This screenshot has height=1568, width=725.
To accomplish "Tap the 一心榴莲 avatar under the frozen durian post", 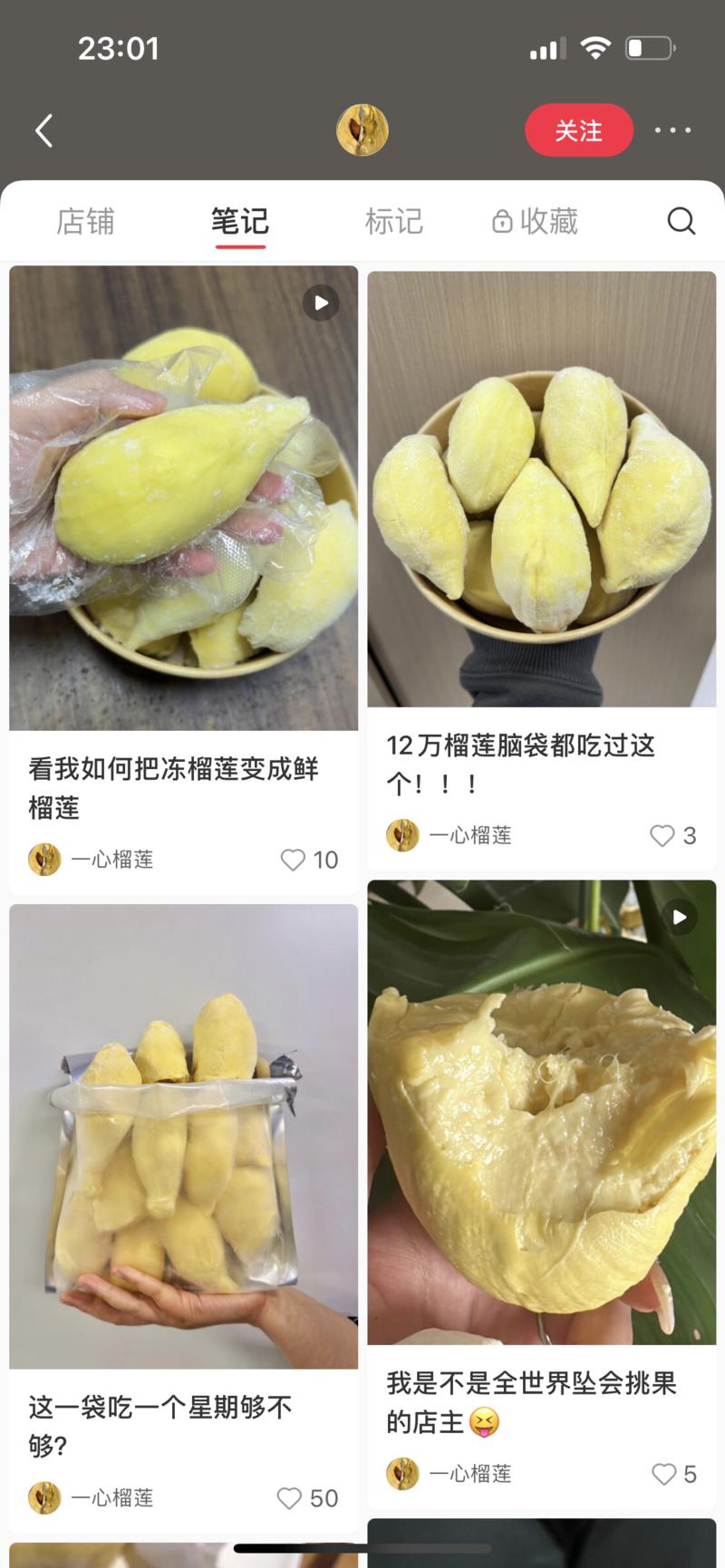I will coord(43,860).
